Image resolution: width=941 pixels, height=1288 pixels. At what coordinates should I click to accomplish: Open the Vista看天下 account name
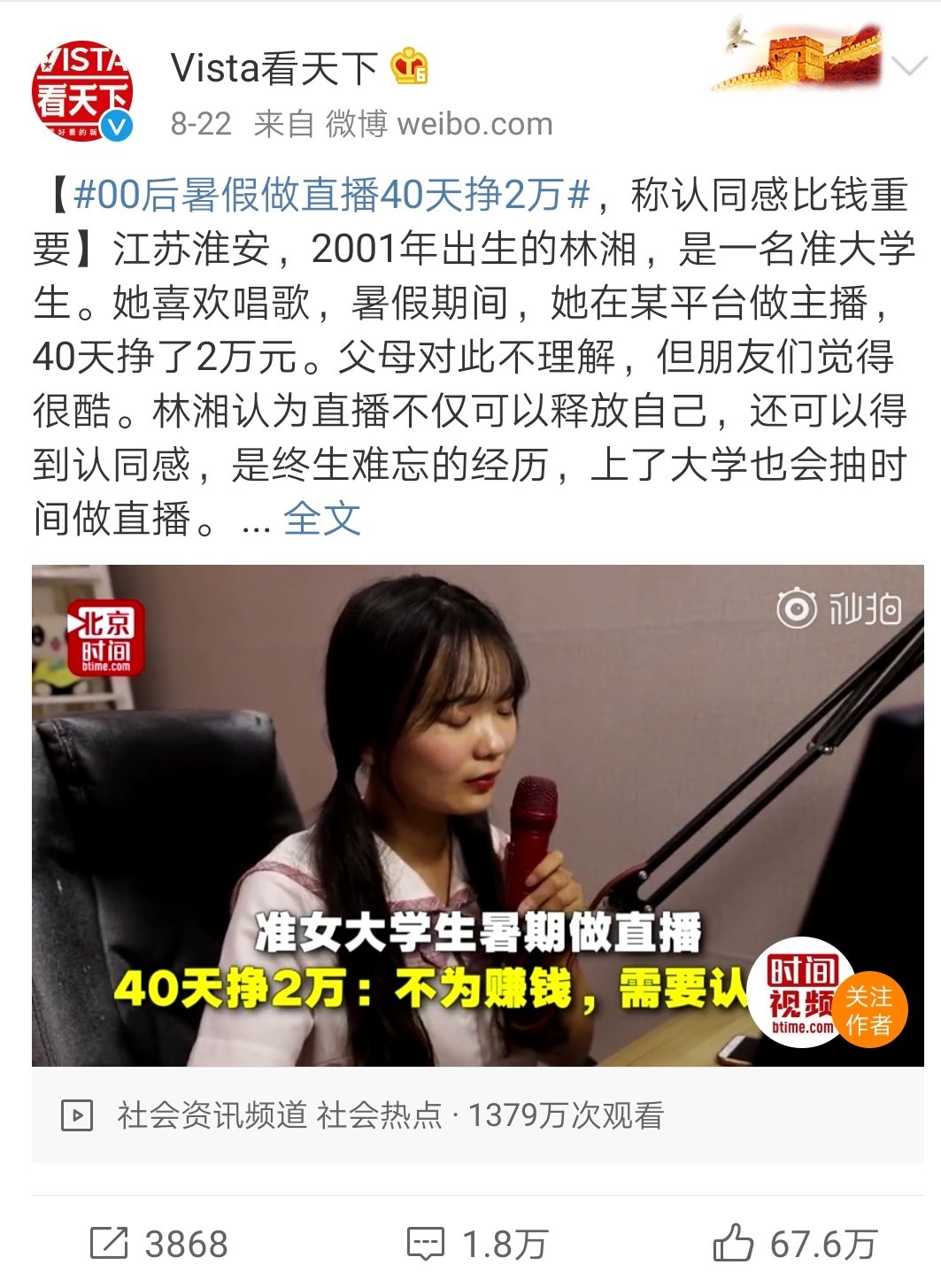pos(274,69)
